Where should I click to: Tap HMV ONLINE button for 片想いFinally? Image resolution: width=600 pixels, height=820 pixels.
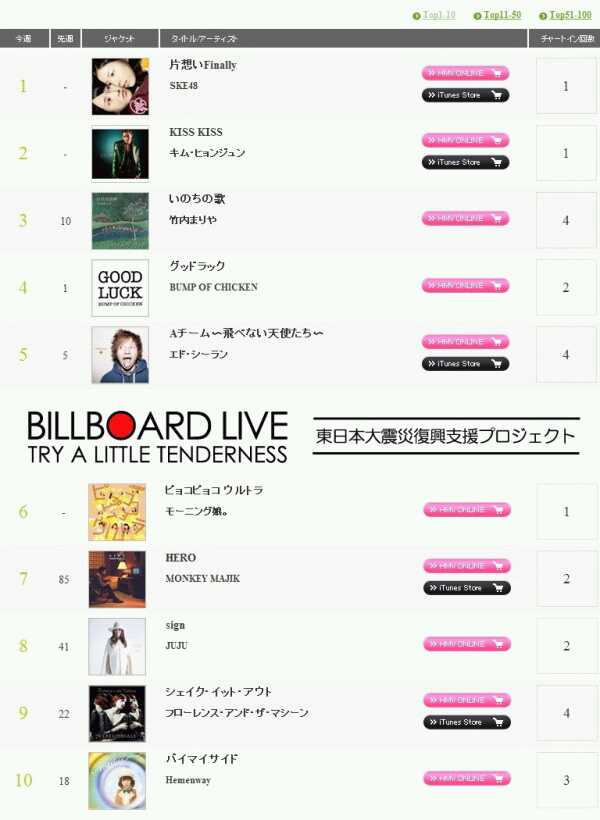pos(465,73)
